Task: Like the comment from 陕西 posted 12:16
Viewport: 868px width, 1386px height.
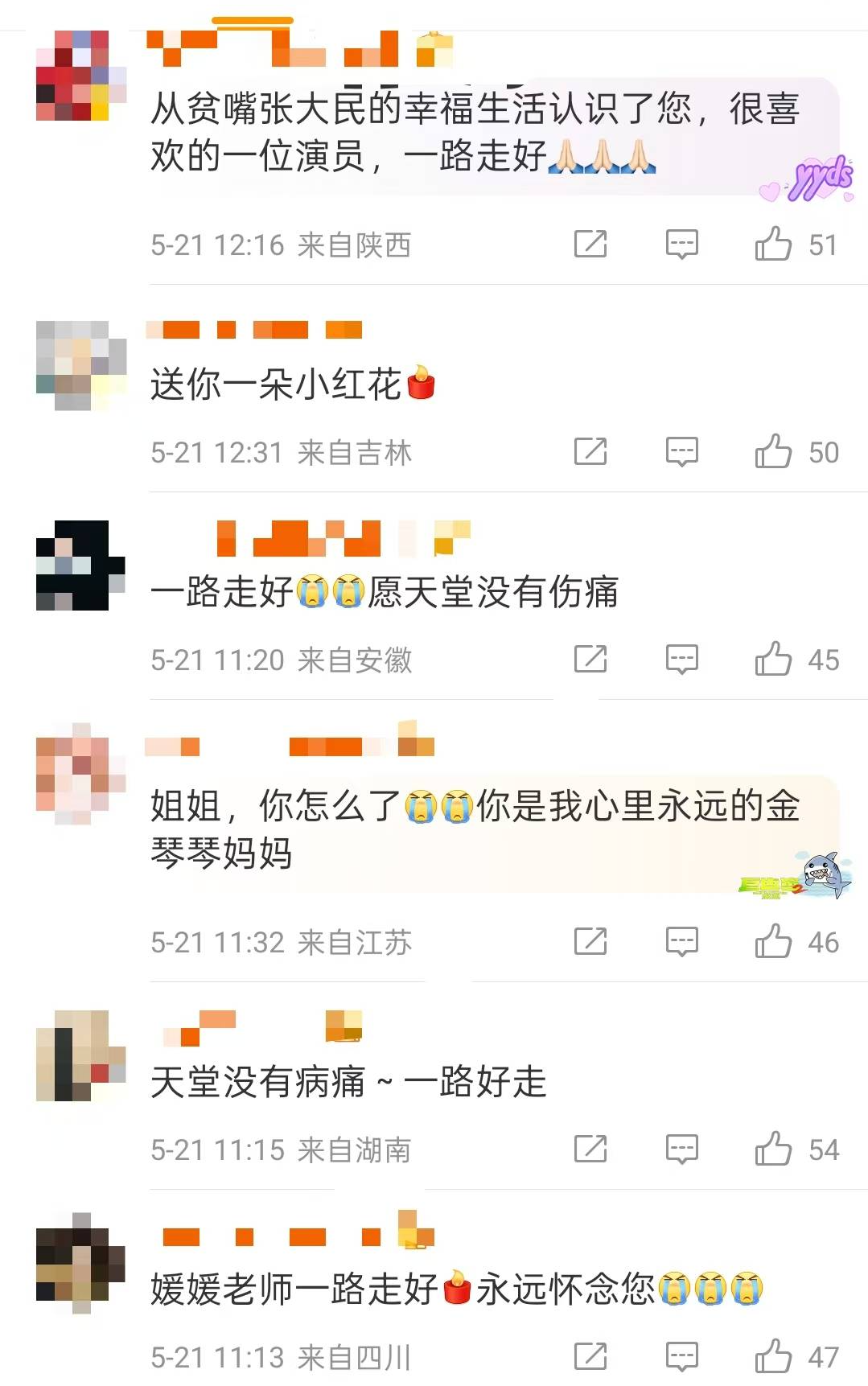Action: point(773,244)
